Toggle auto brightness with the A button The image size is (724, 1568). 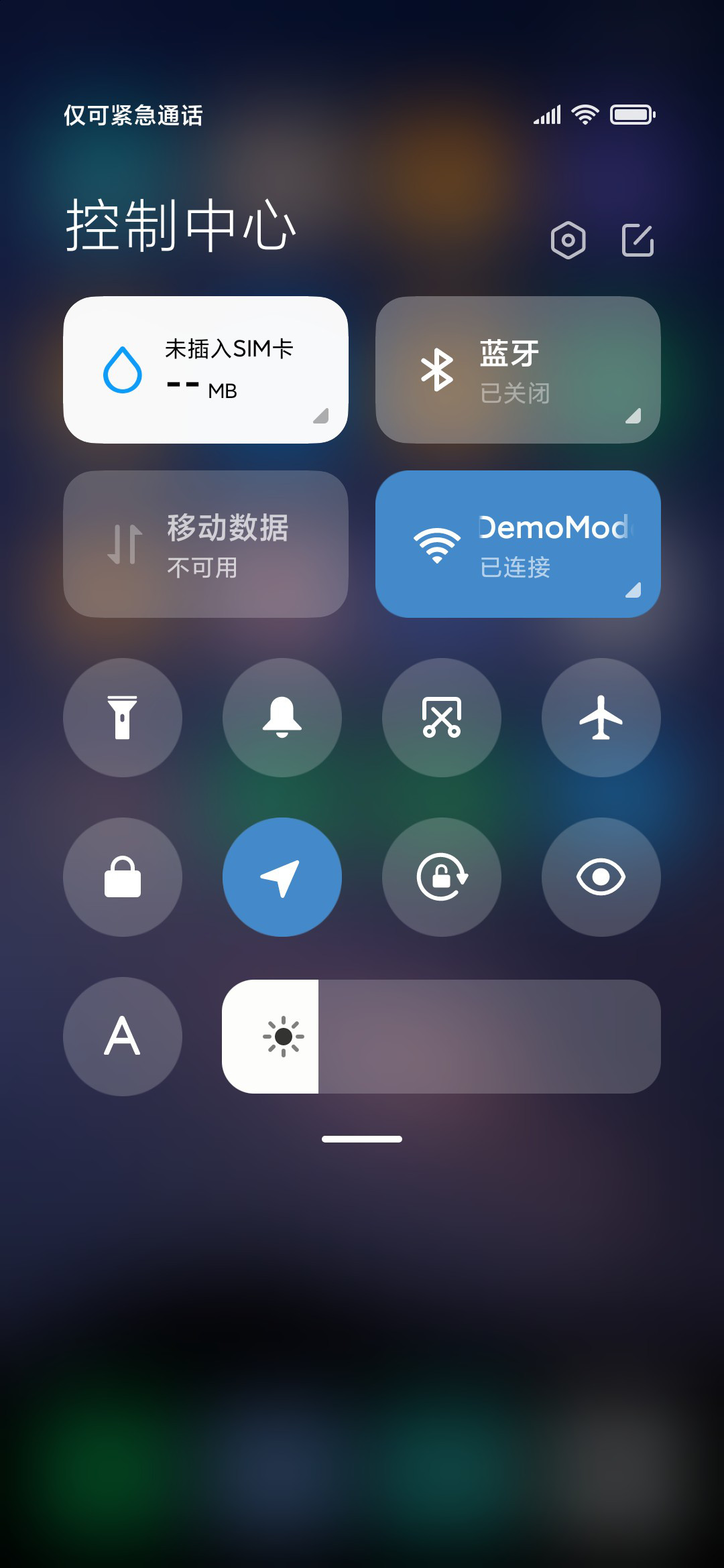pyautogui.click(x=123, y=1037)
